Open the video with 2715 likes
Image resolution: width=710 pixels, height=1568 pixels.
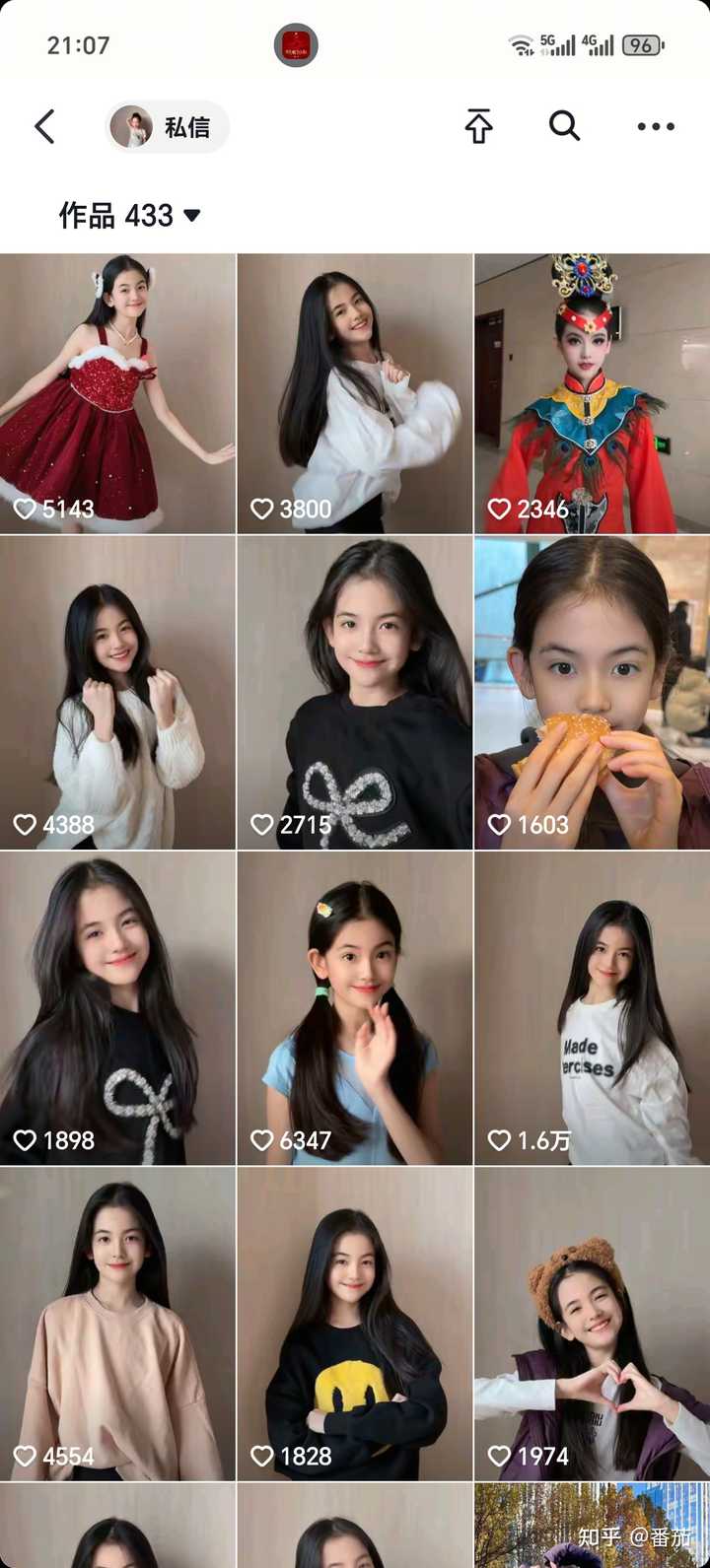pos(355,693)
